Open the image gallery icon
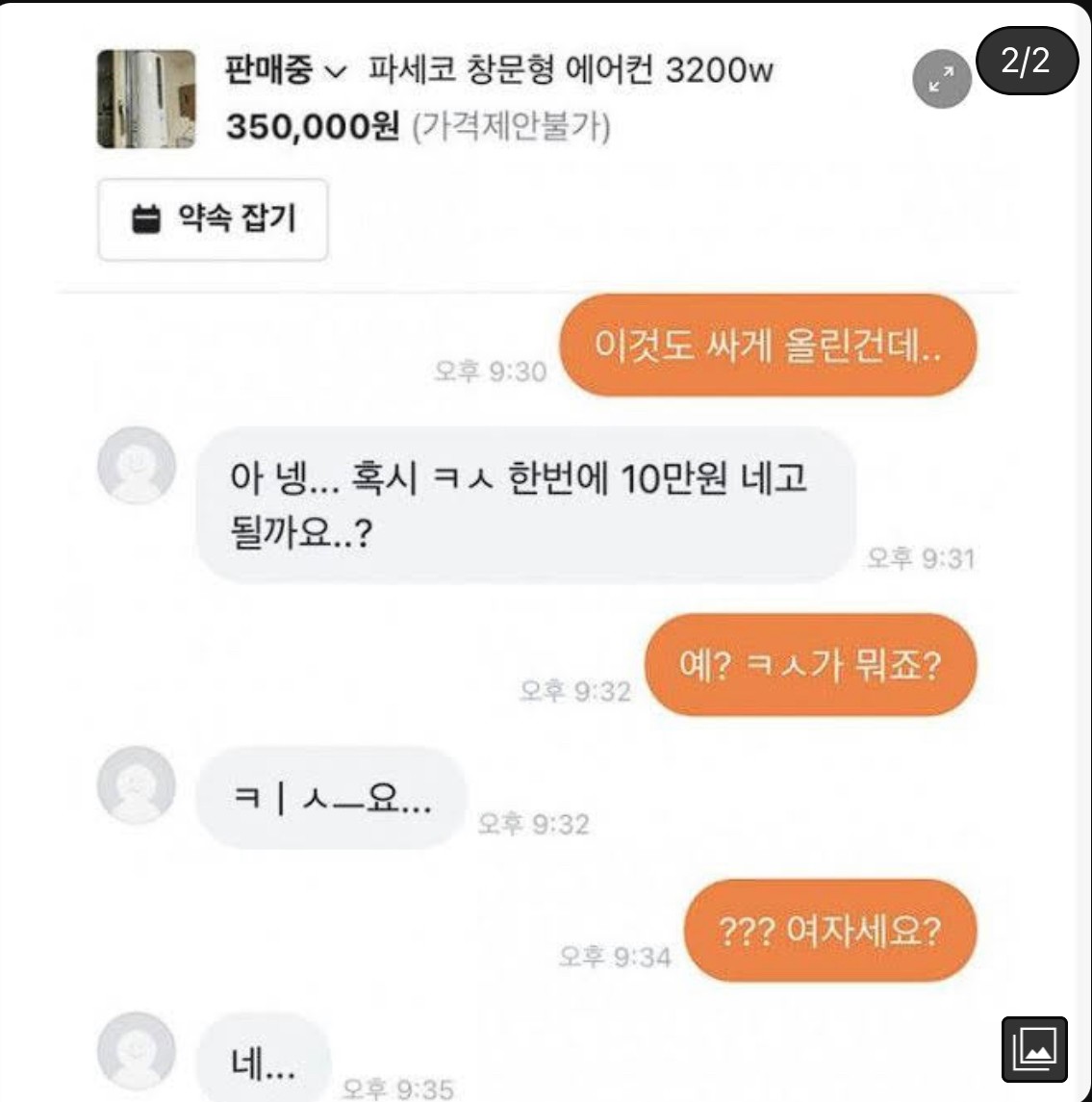This screenshot has height=1102, width=1092. [1034, 1048]
